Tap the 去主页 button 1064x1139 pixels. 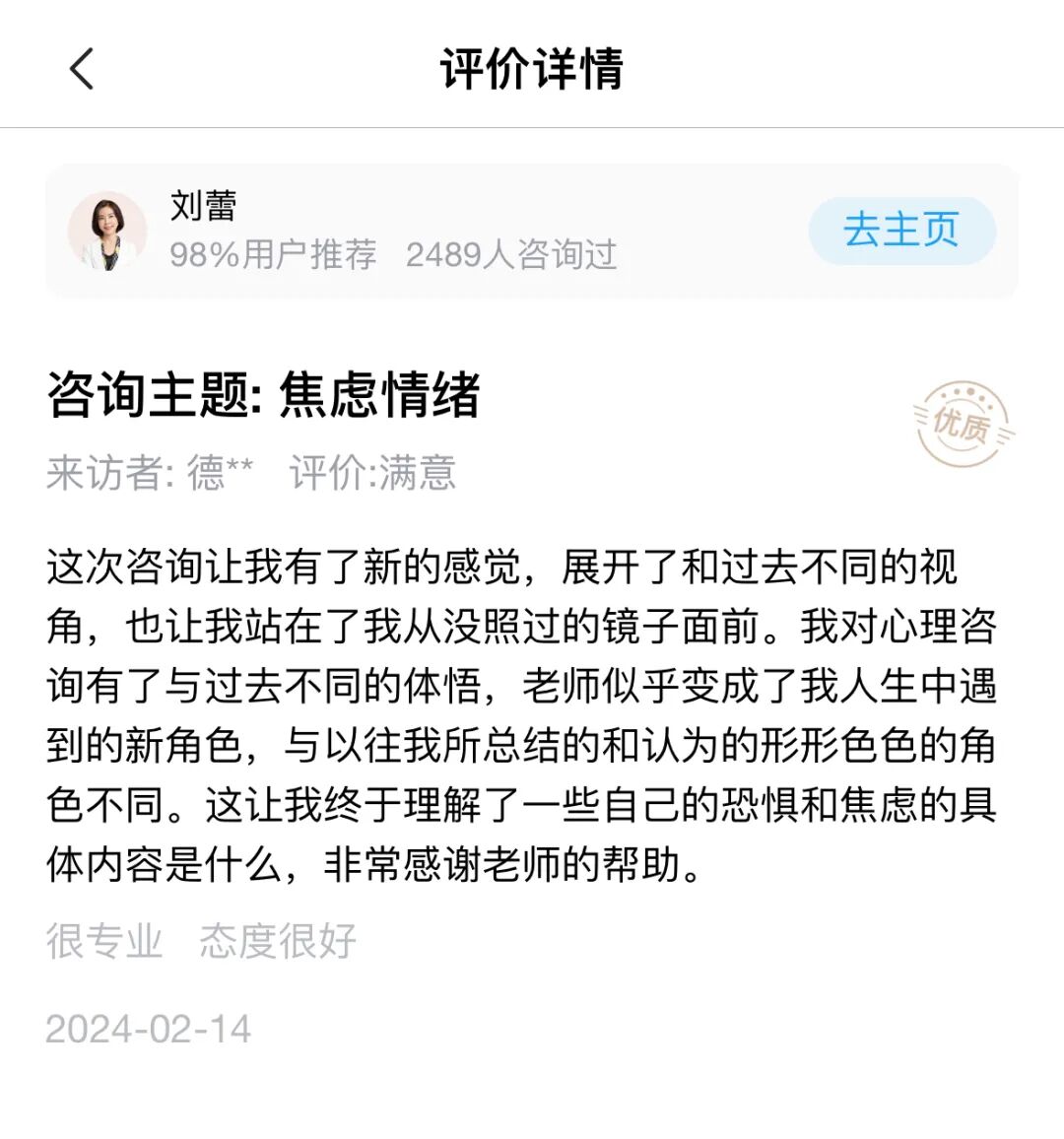(901, 231)
